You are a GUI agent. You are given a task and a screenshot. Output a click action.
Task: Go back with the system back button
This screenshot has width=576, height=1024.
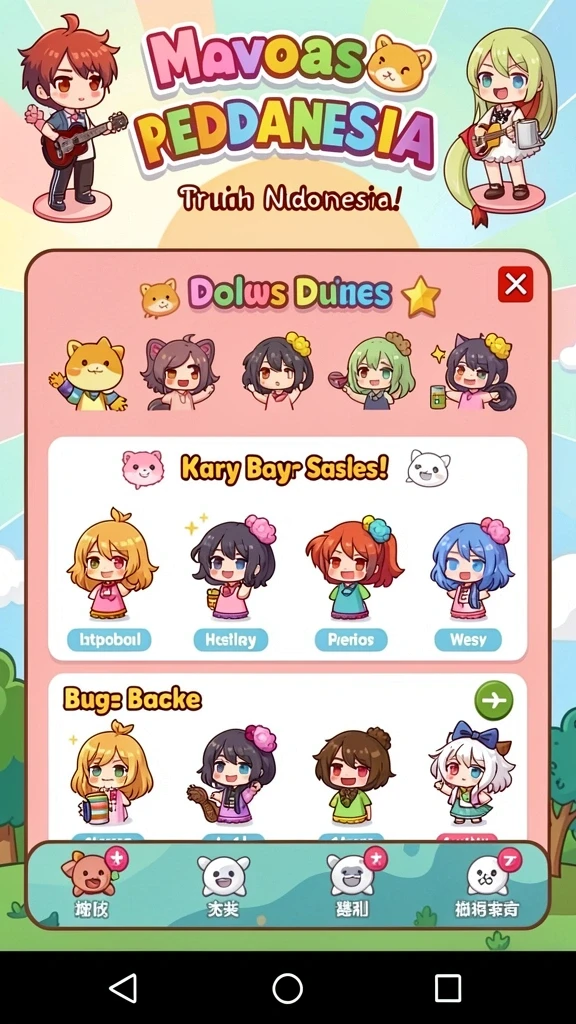coord(123,988)
